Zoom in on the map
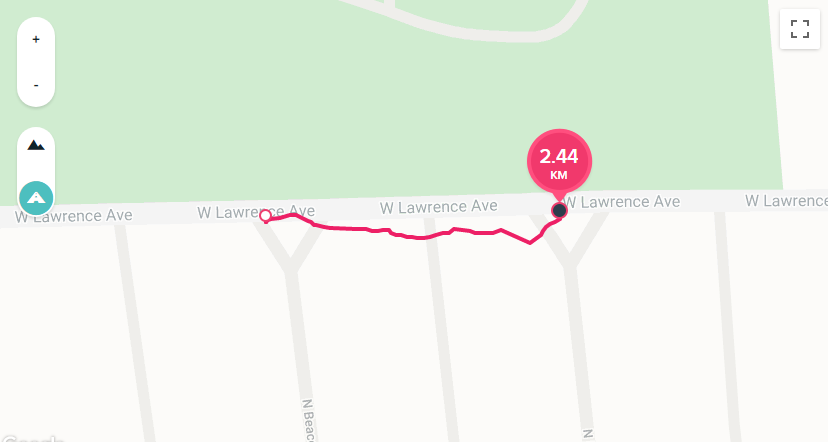 [x=36, y=40]
